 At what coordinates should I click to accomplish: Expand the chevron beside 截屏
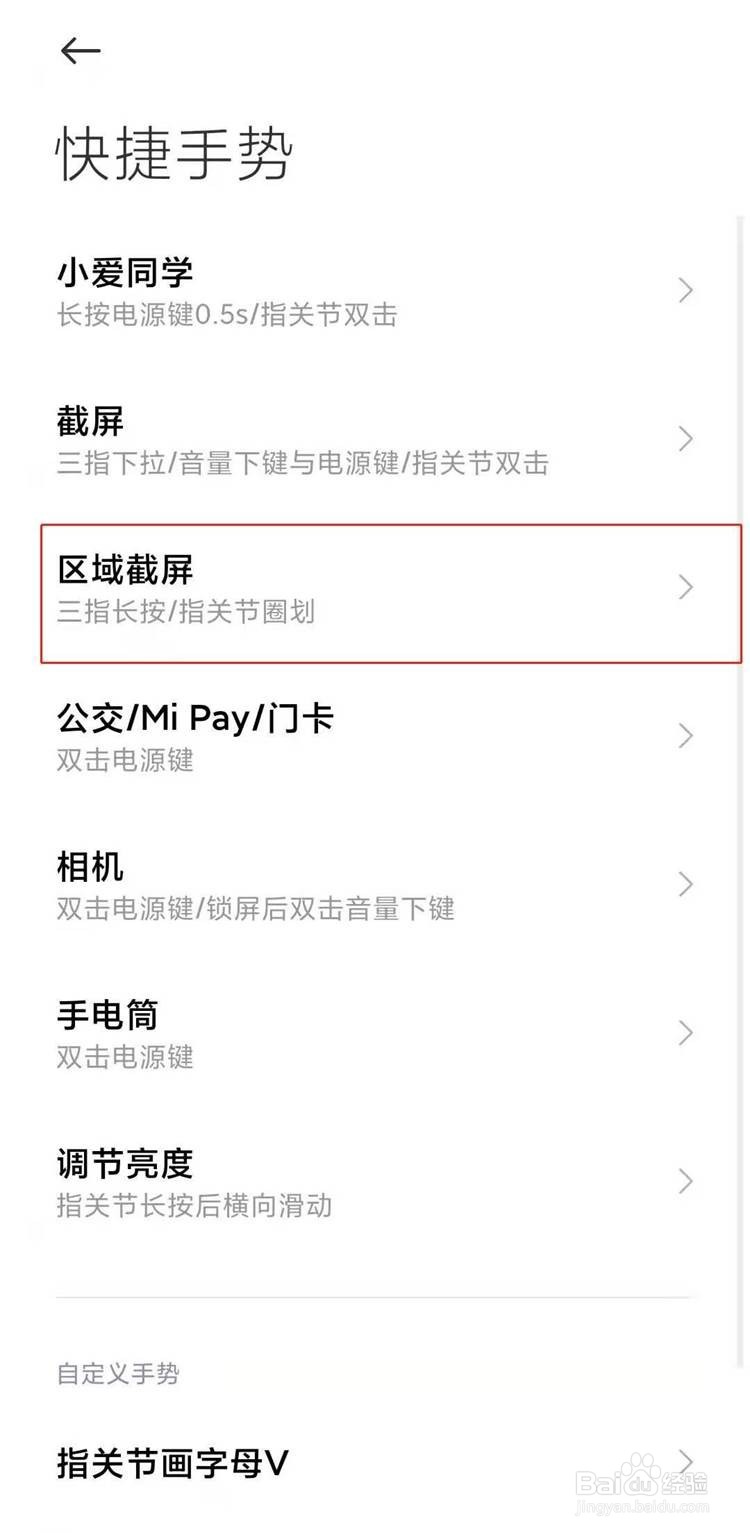[x=686, y=439]
